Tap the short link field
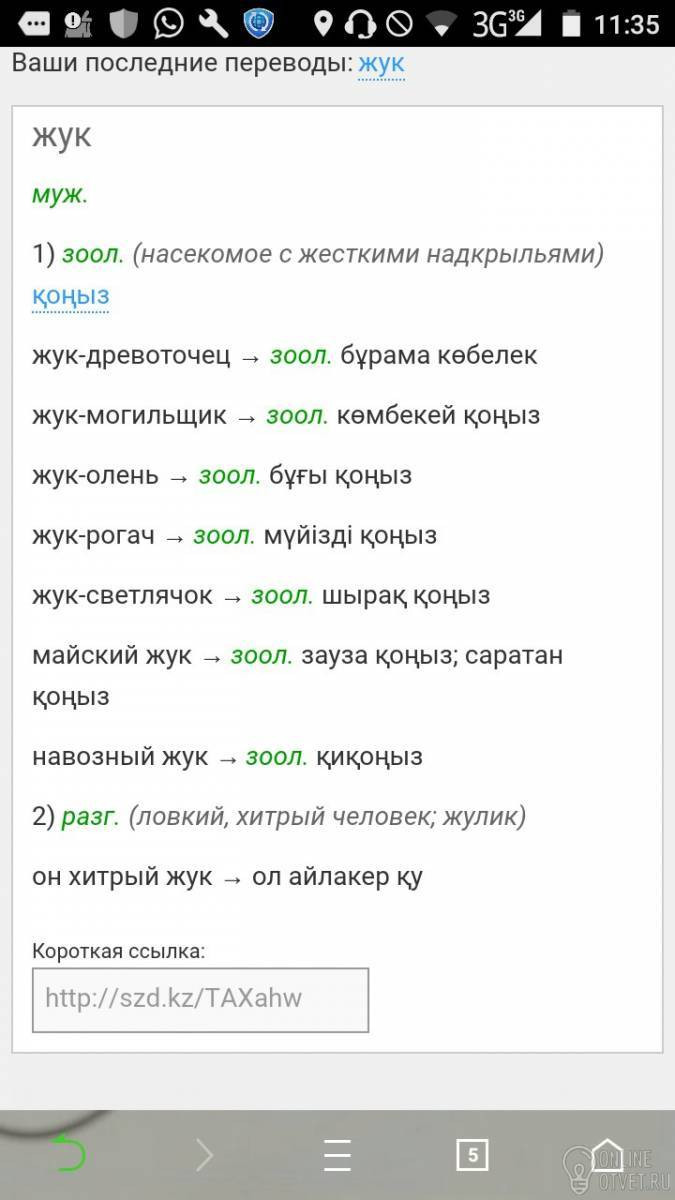Image resolution: width=675 pixels, height=1200 pixels. [x=201, y=999]
